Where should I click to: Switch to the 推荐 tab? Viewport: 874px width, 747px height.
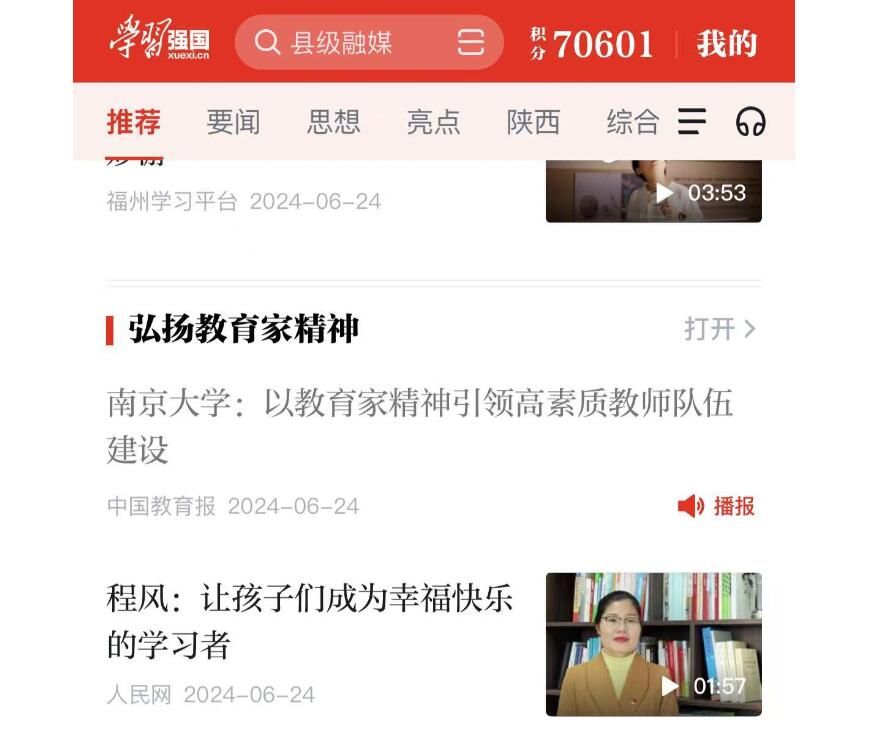tap(133, 122)
